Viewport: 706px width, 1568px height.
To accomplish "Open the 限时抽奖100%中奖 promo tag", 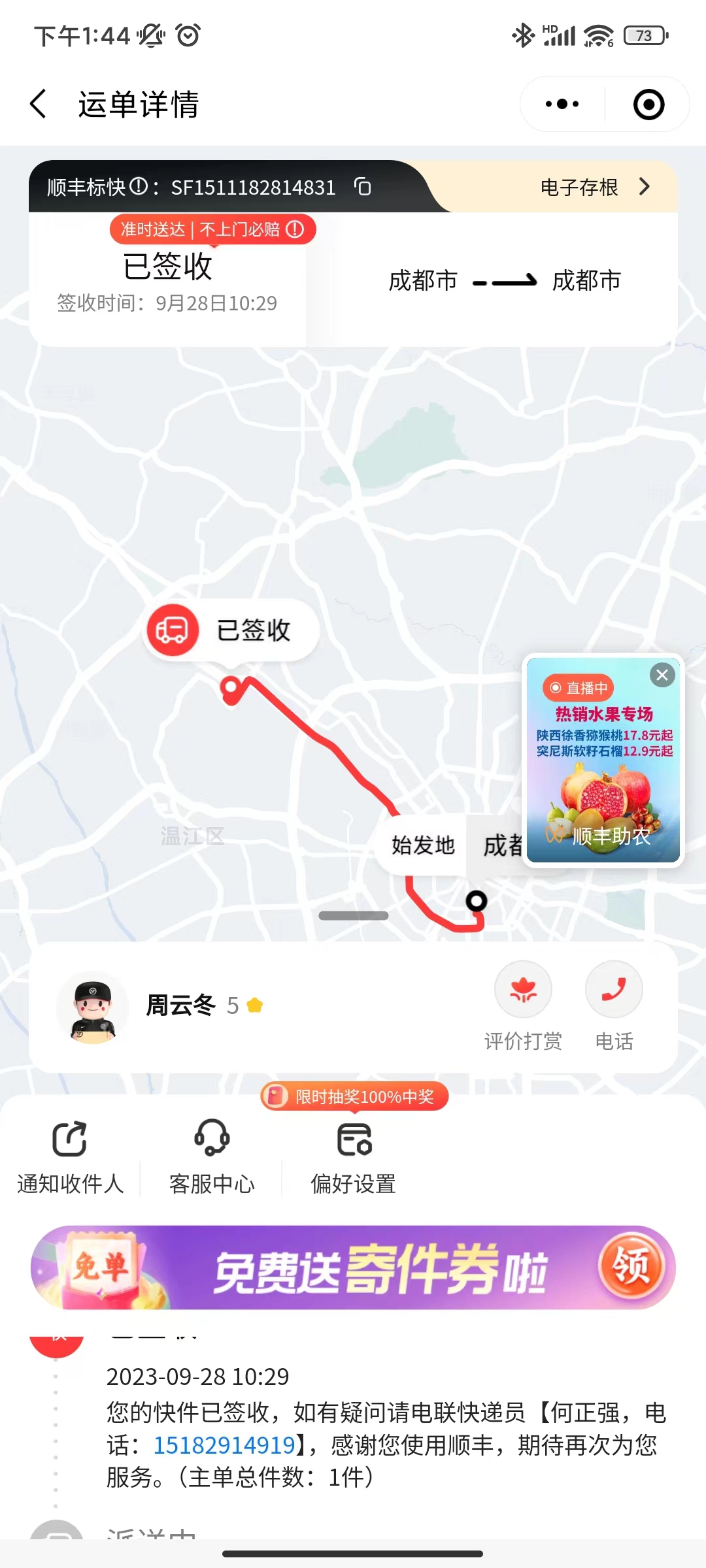I will pyautogui.click(x=354, y=1096).
